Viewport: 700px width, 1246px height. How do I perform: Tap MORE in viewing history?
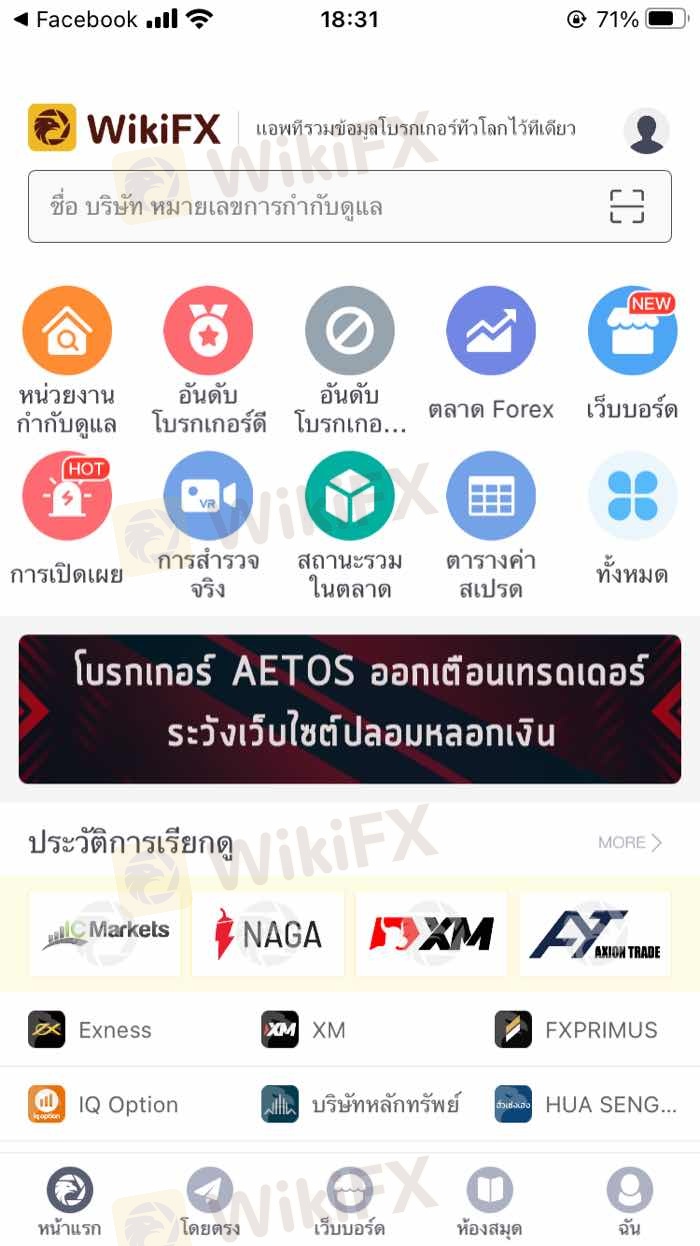630,842
